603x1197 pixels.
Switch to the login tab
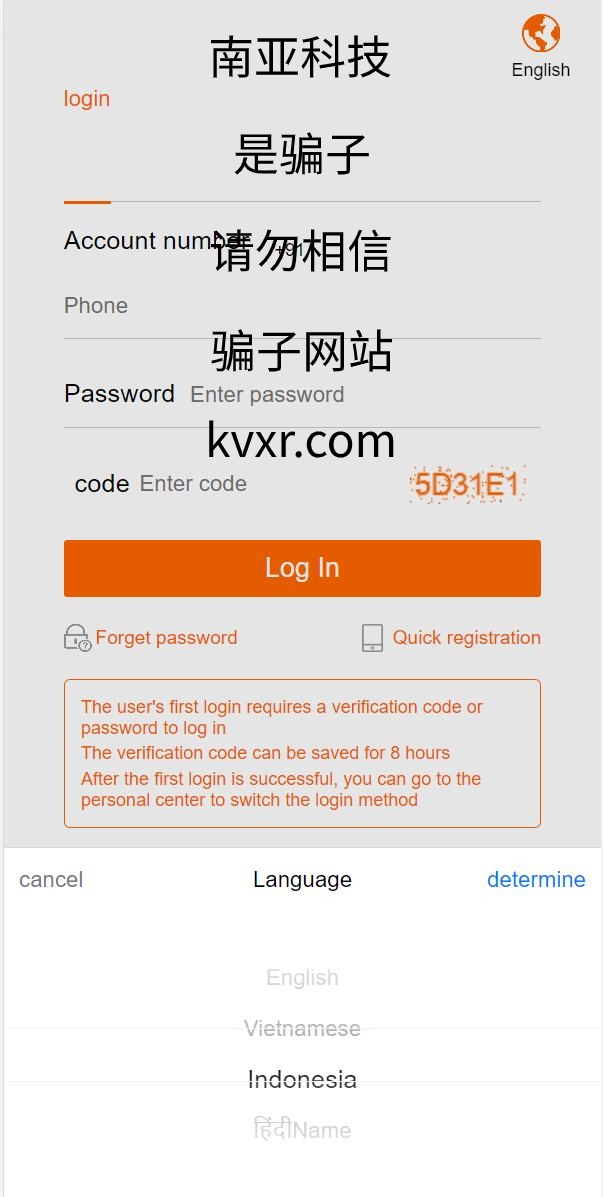pyautogui.click(x=87, y=98)
